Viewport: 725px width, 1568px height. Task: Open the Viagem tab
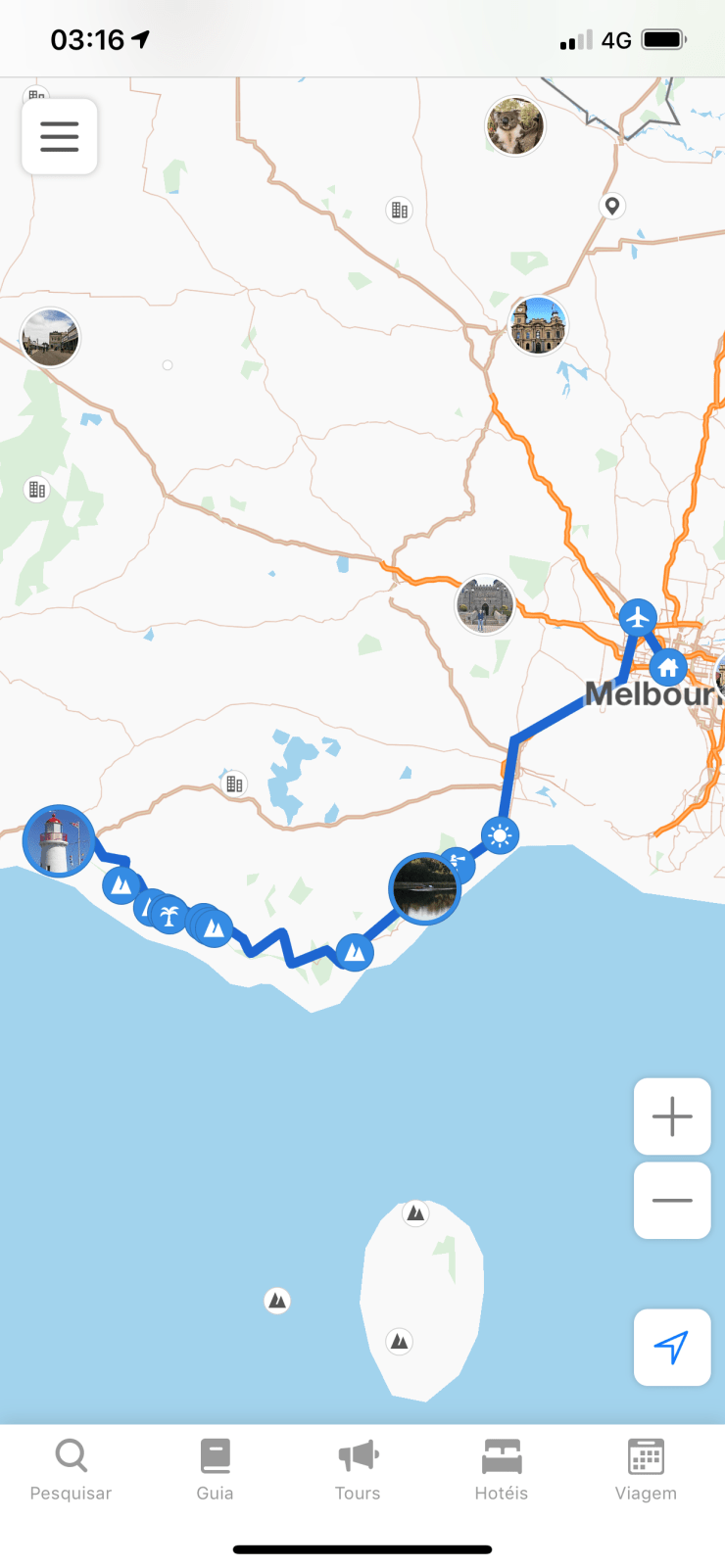click(x=646, y=1469)
